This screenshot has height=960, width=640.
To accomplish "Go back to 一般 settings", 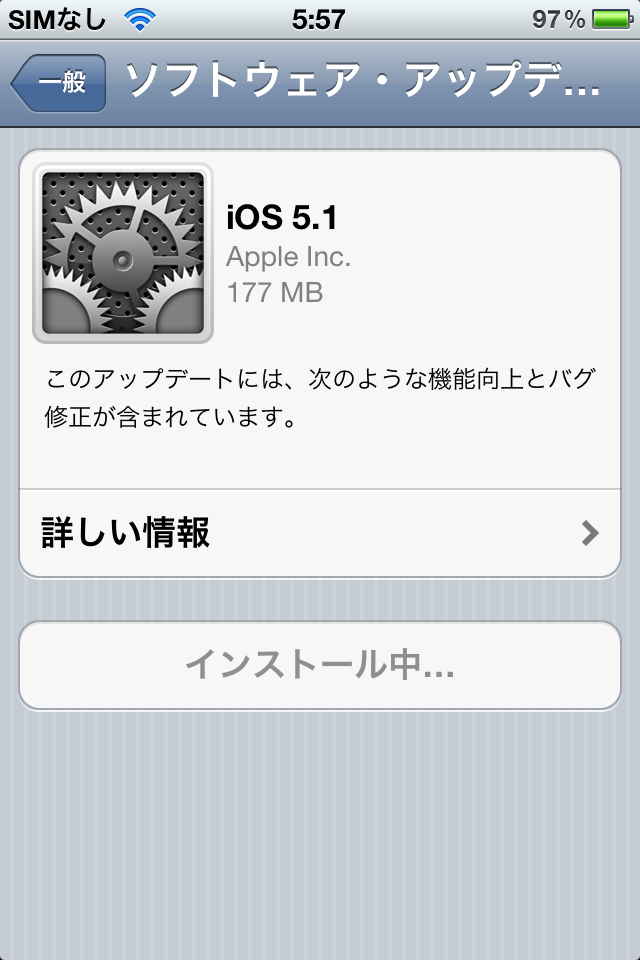I will click(58, 84).
